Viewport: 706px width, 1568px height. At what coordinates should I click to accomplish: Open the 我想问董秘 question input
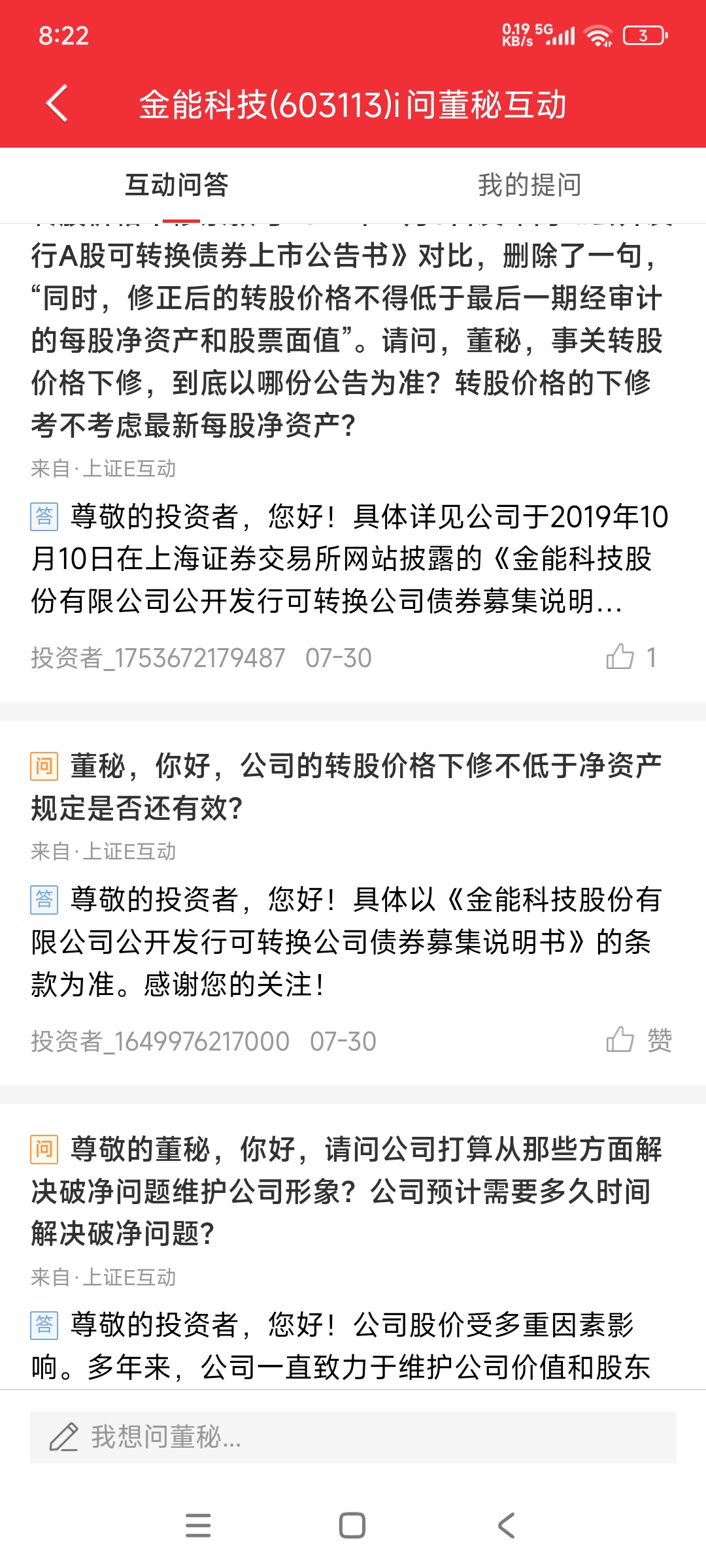353,1437
